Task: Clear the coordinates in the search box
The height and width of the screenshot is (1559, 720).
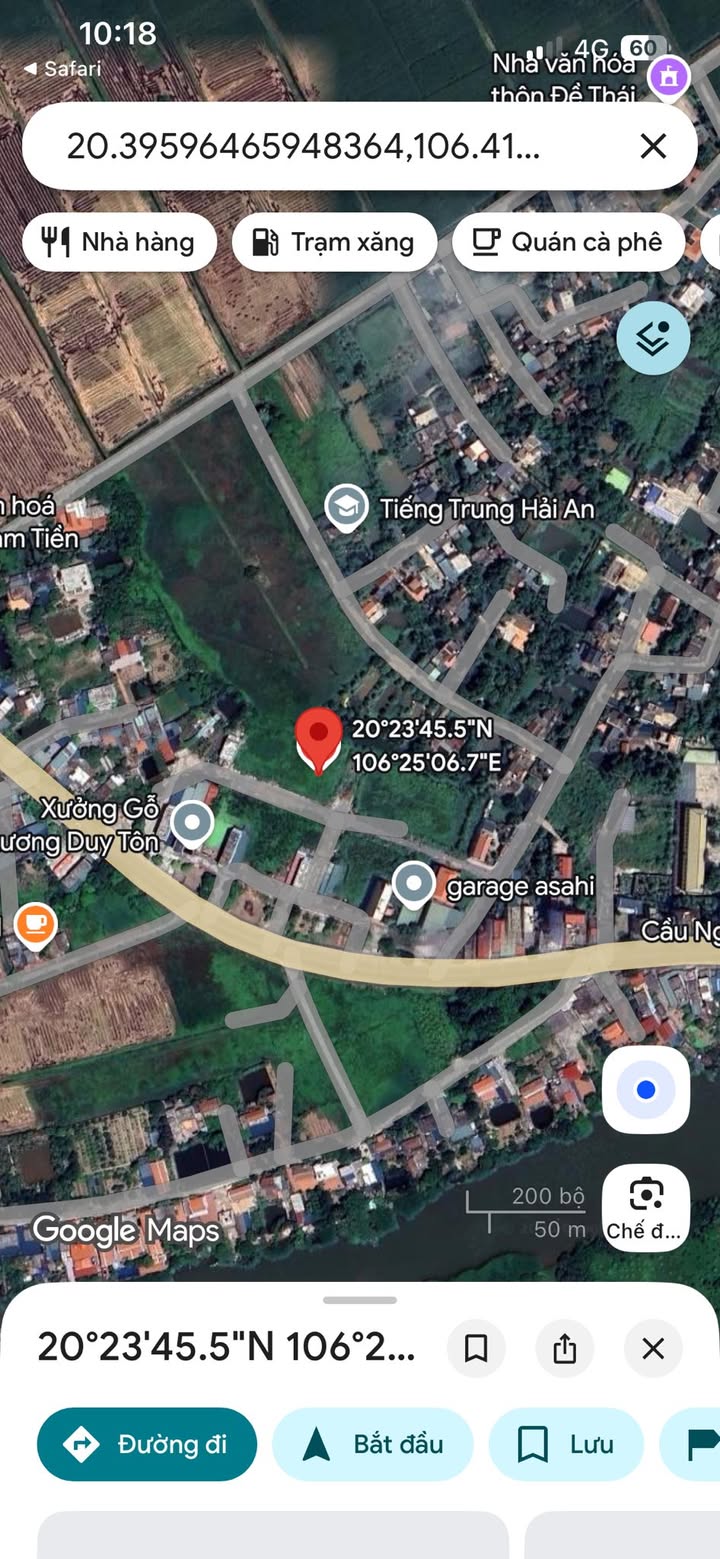Action: click(x=652, y=147)
